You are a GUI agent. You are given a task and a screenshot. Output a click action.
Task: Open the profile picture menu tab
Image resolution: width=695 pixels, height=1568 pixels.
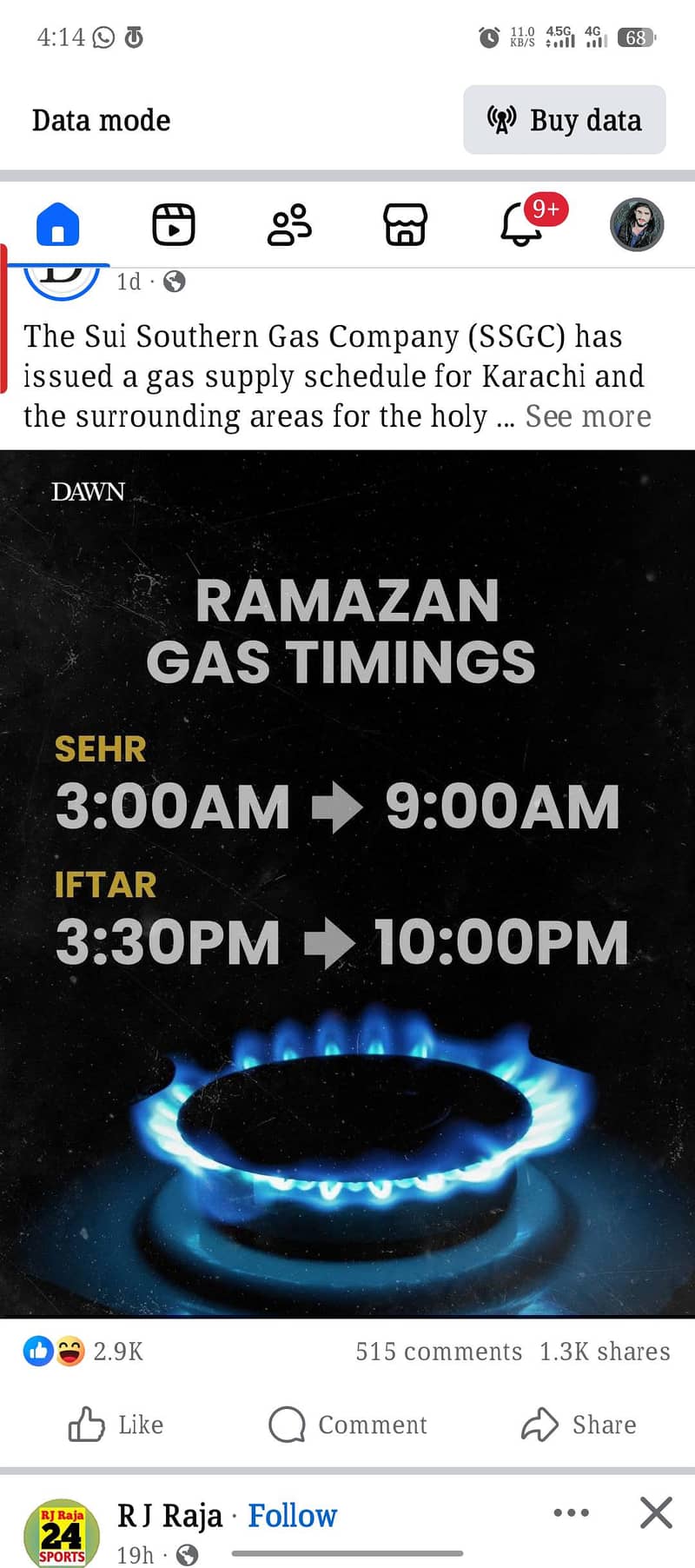637,224
